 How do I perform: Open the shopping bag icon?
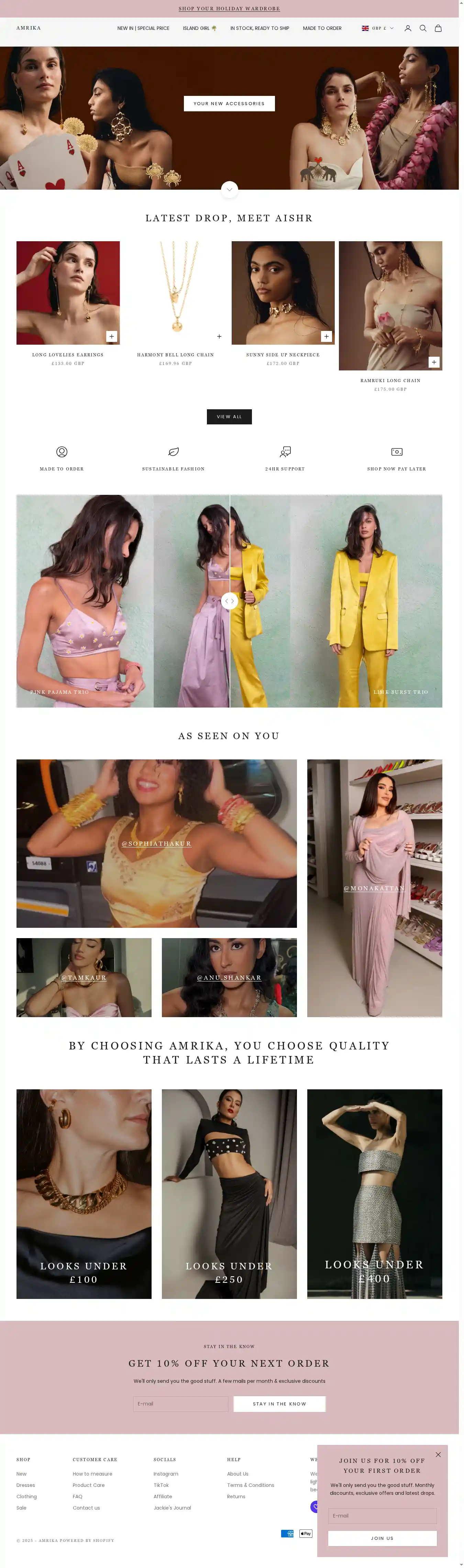click(x=438, y=28)
